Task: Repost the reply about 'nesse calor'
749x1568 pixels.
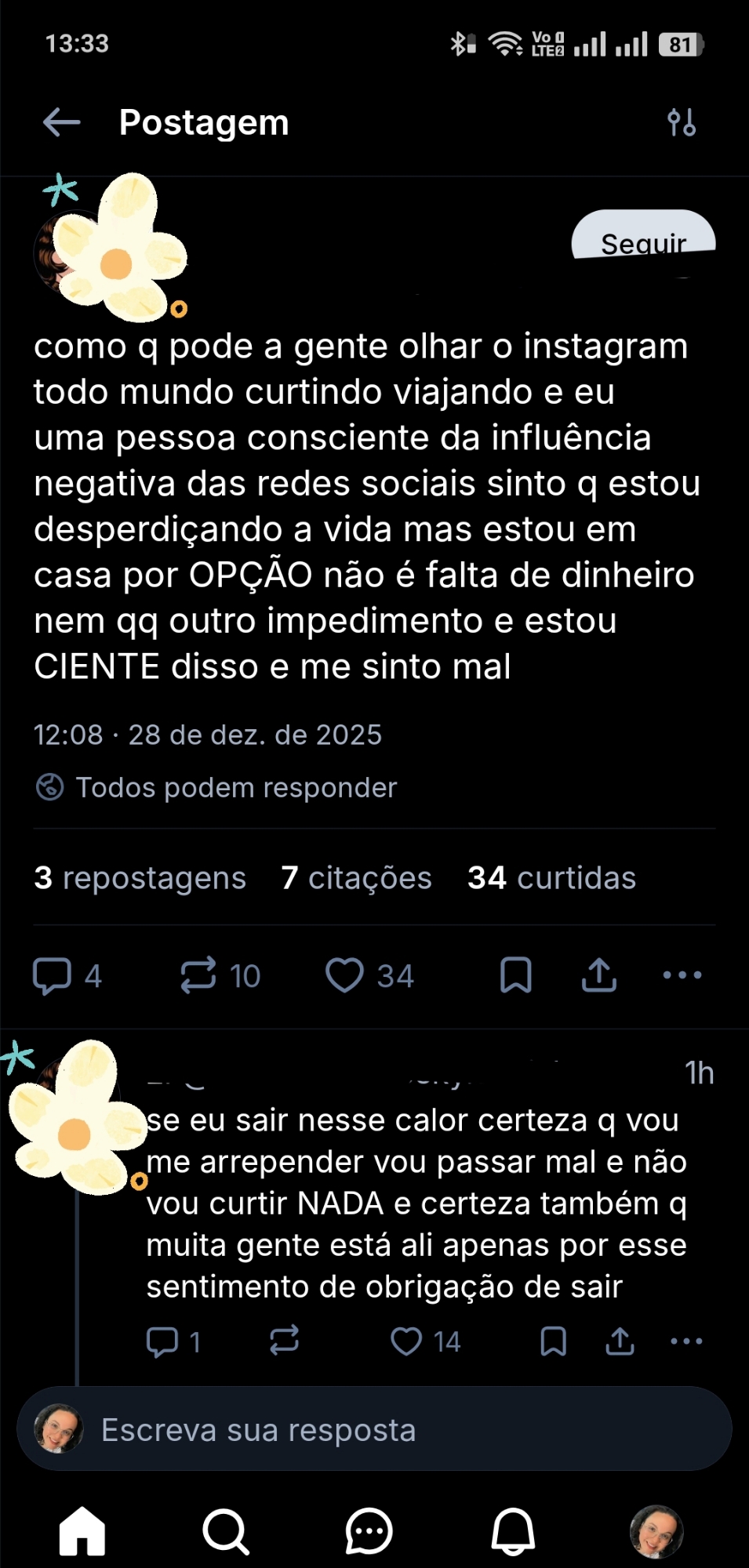Action: point(284,1341)
